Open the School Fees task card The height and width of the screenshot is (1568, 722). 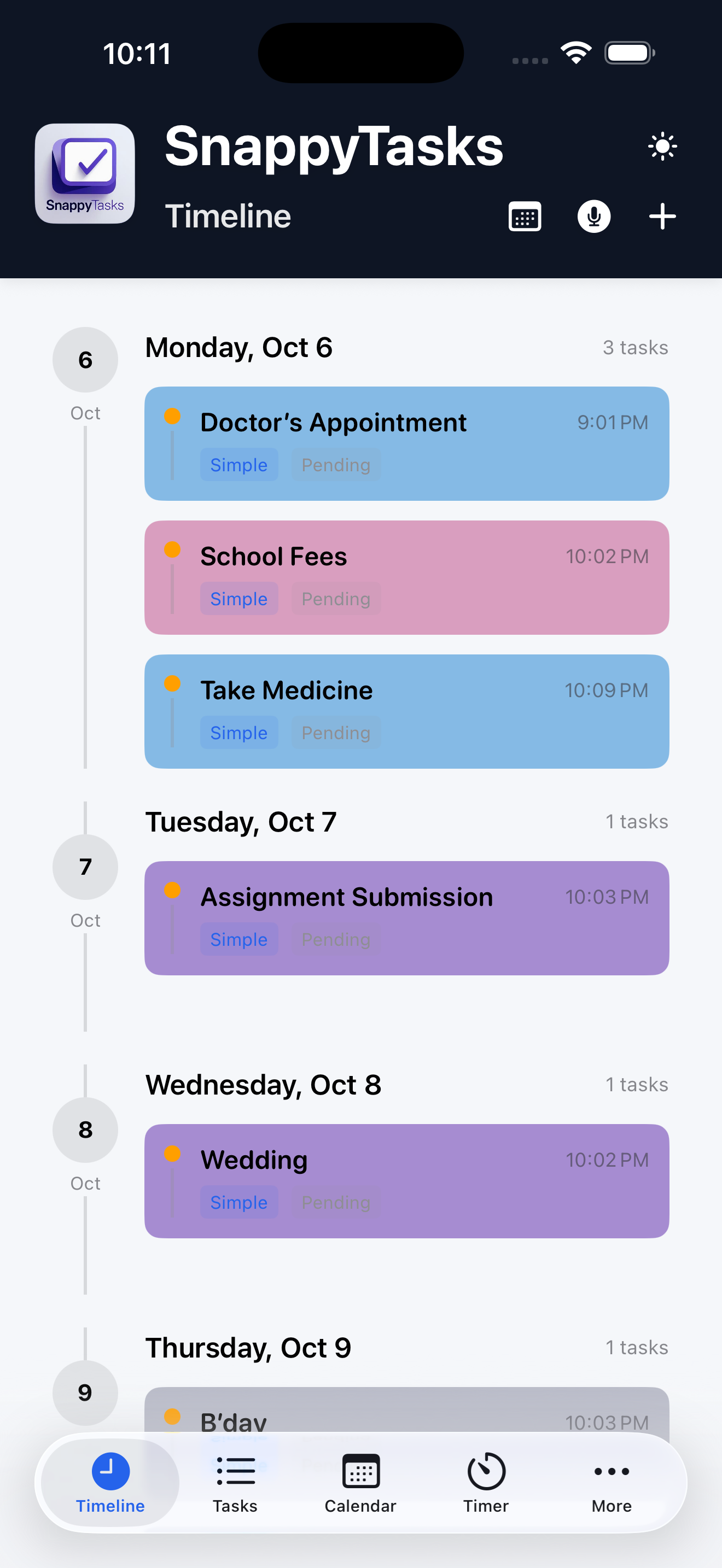click(406, 577)
